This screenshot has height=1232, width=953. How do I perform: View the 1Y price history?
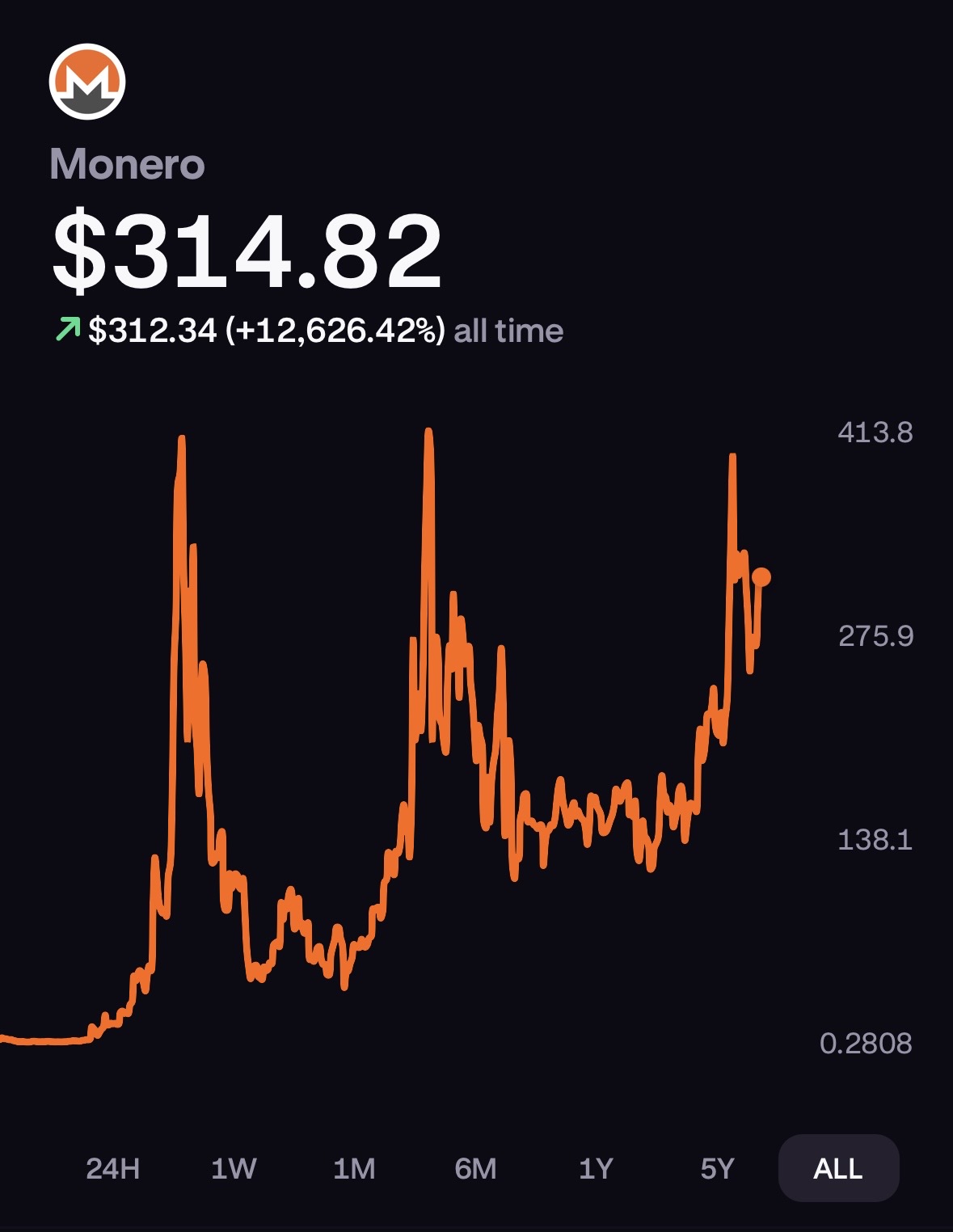click(596, 1168)
